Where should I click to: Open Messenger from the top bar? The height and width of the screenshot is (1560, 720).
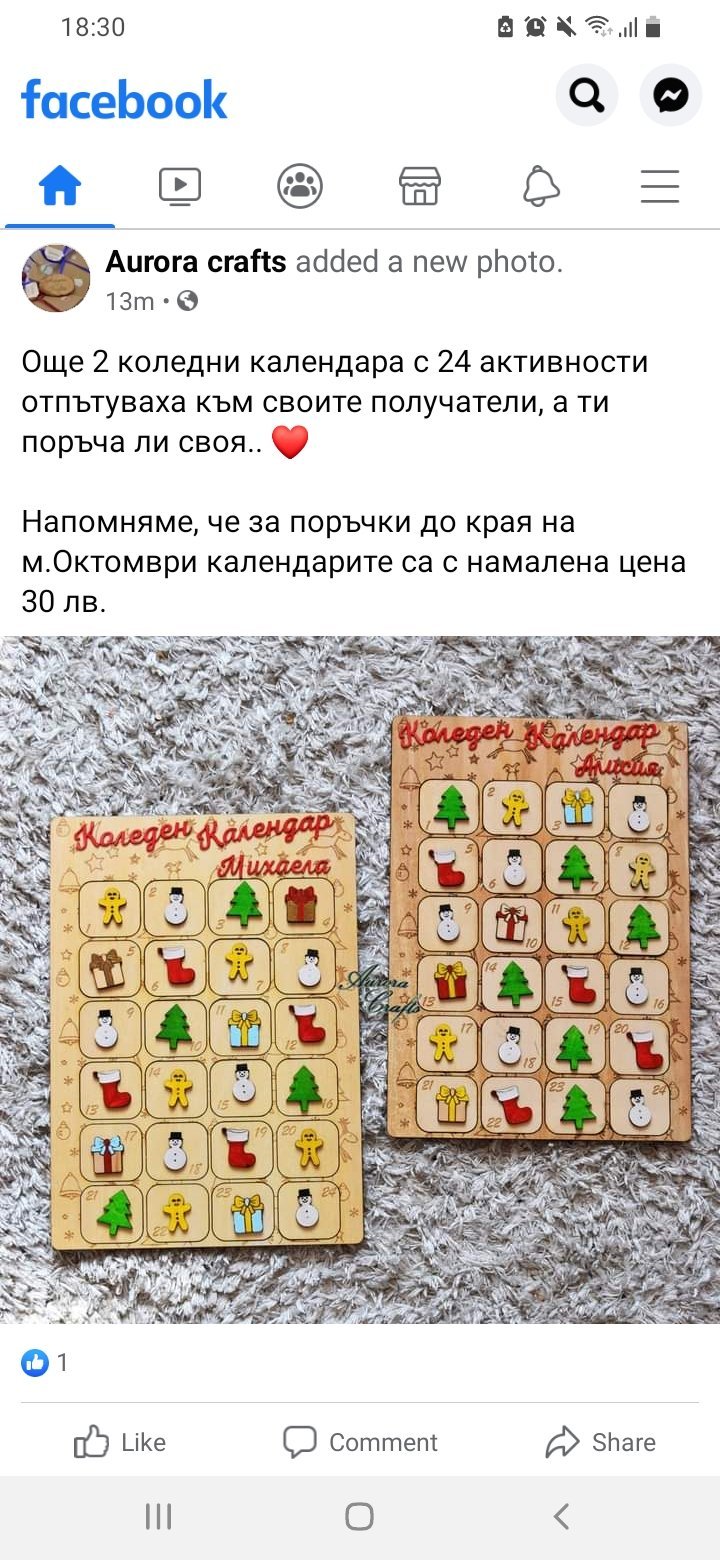[671, 96]
